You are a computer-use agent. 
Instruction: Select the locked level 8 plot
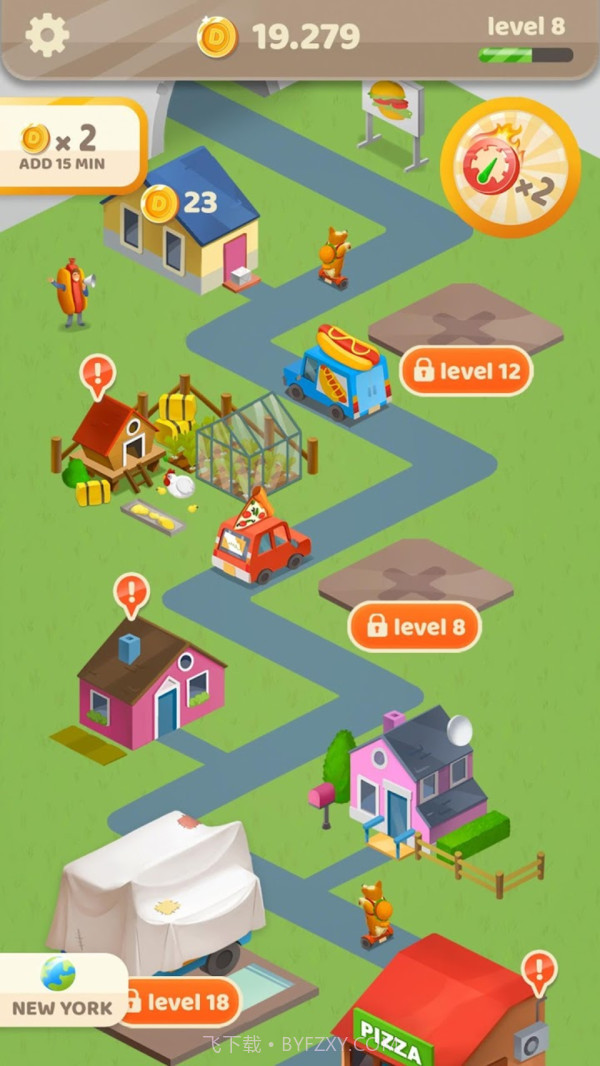click(x=414, y=626)
